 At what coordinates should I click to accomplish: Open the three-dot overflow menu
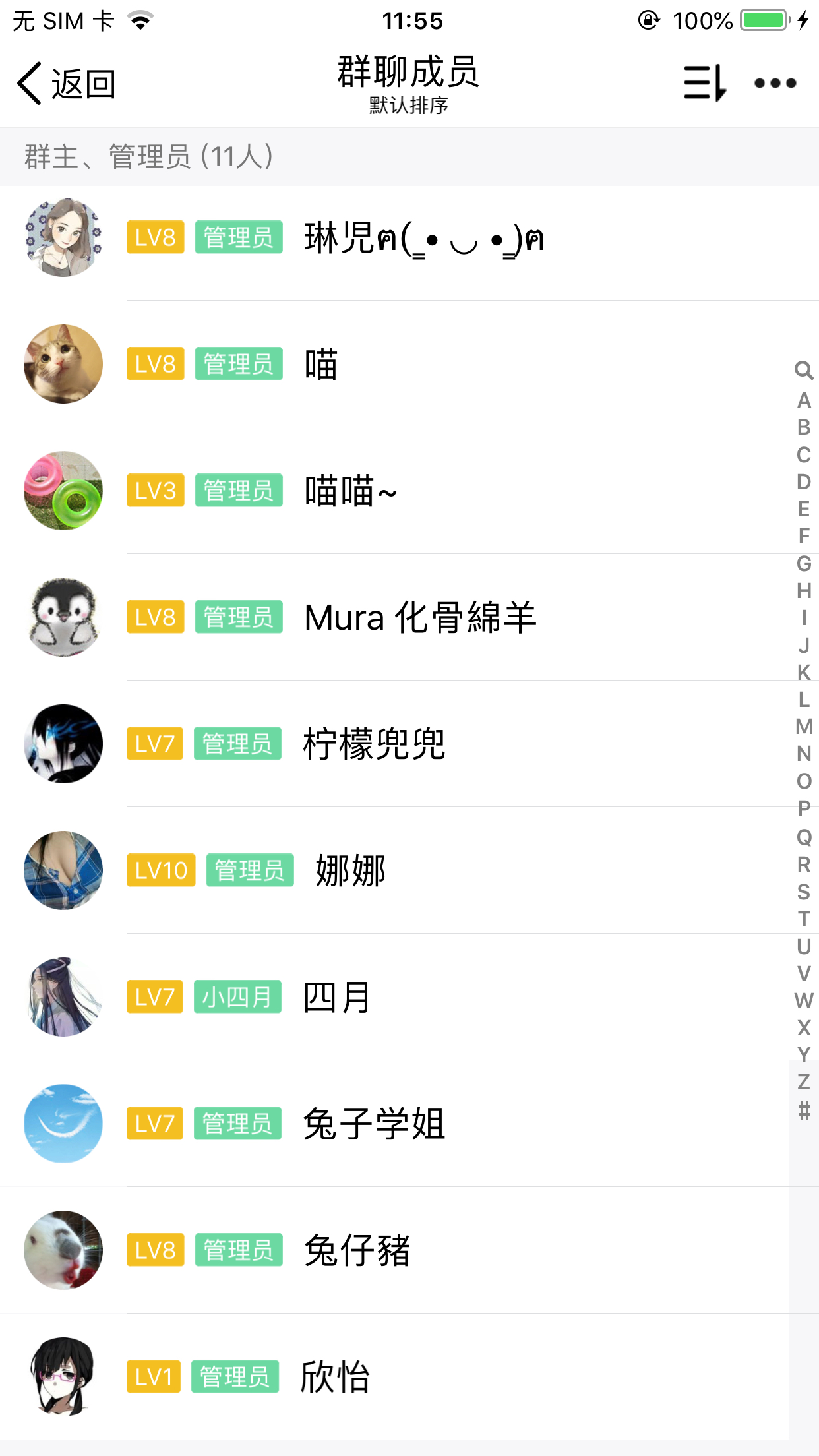[775, 83]
